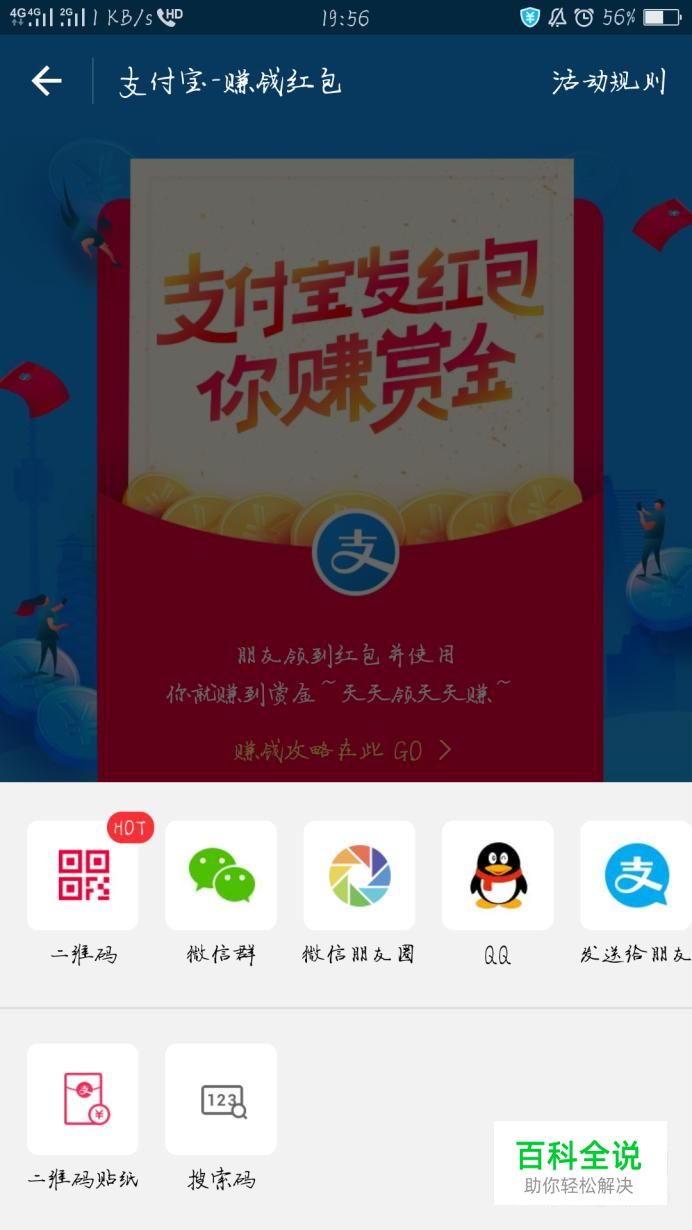Go back using the arrow icon
The width and height of the screenshot is (692, 1230).
(x=46, y=81)
